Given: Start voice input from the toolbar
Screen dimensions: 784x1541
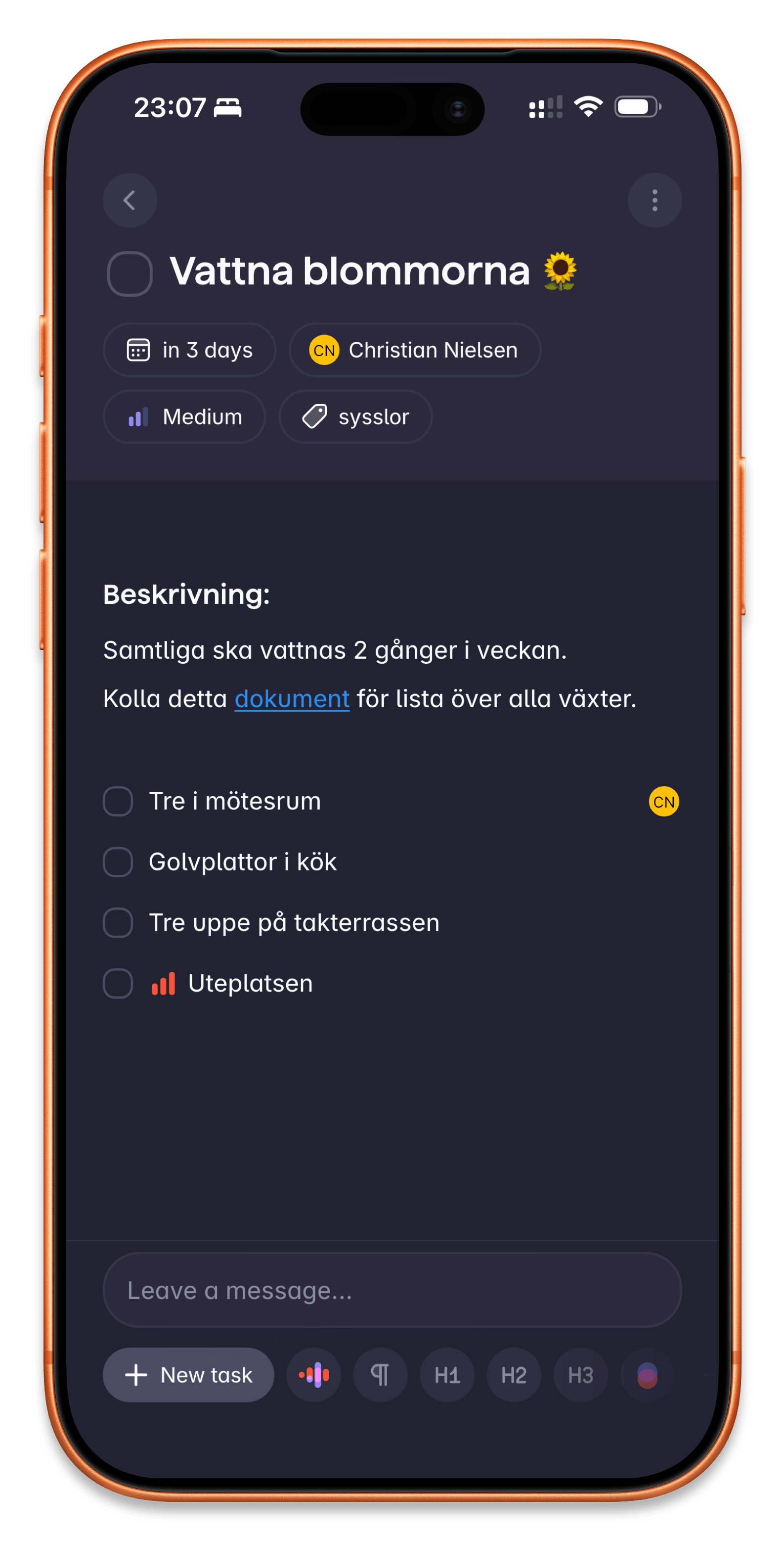Looking at the screenshot, I should click(314, 1375).
